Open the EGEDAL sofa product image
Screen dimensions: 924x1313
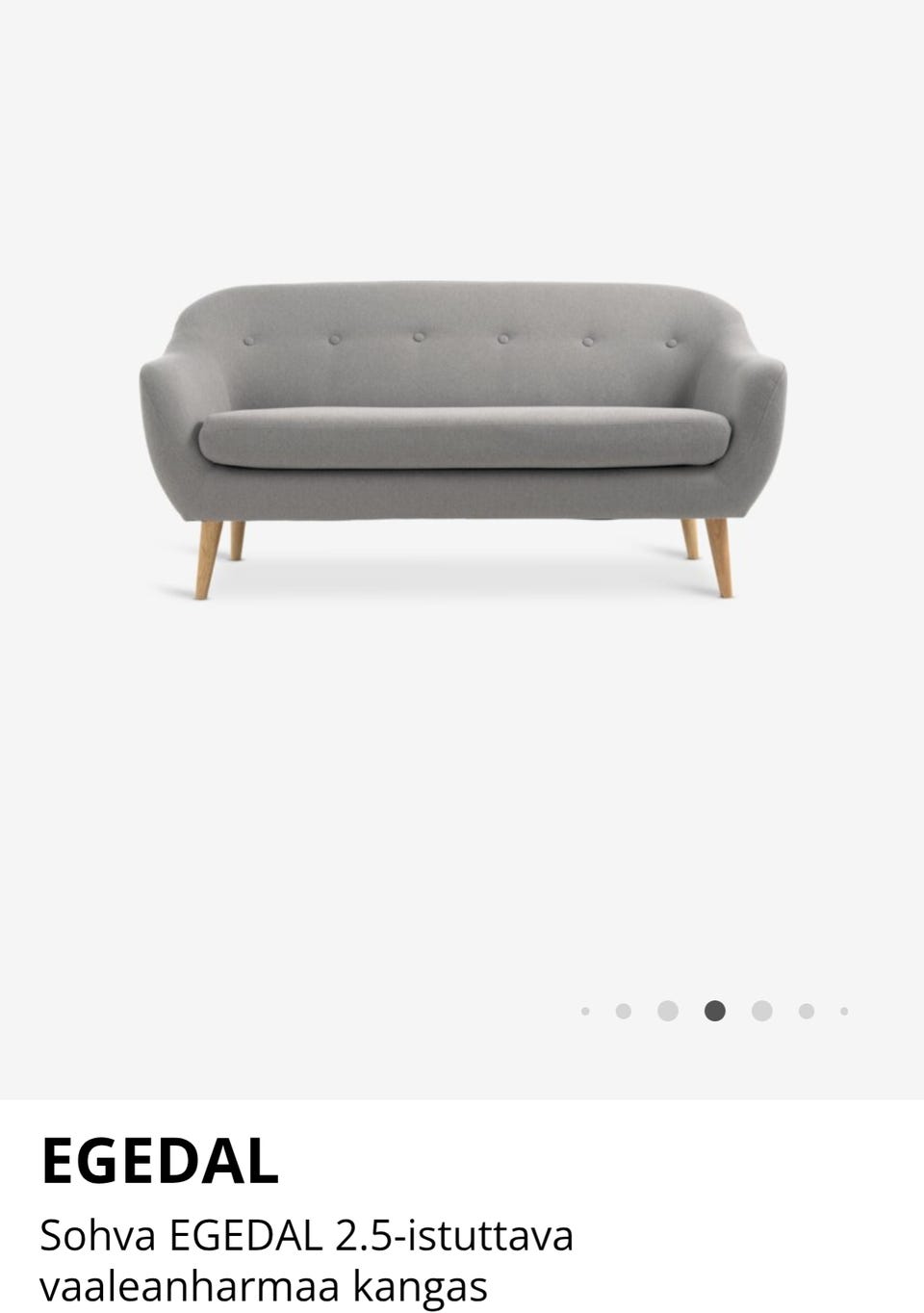[x=462, y=438]
